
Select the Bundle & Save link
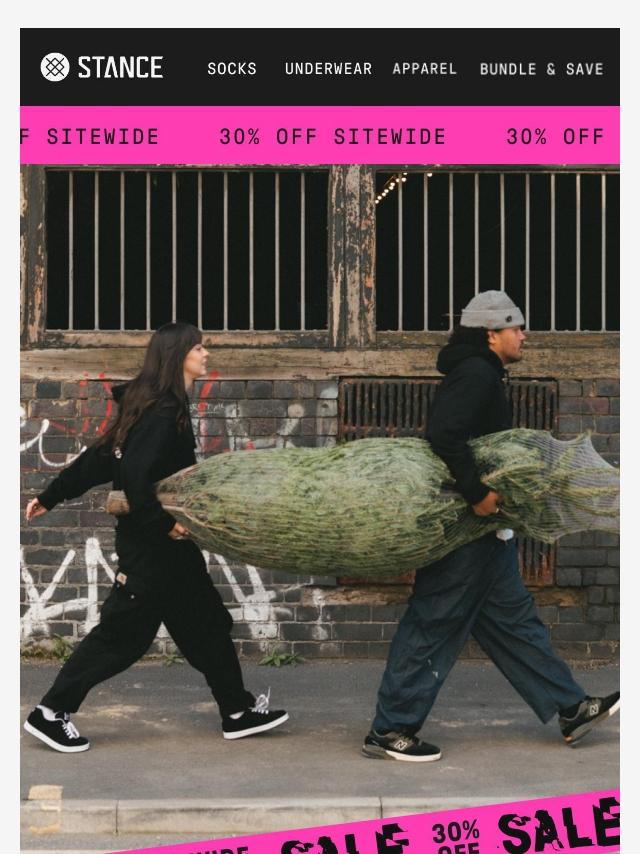tap(541, 69)
